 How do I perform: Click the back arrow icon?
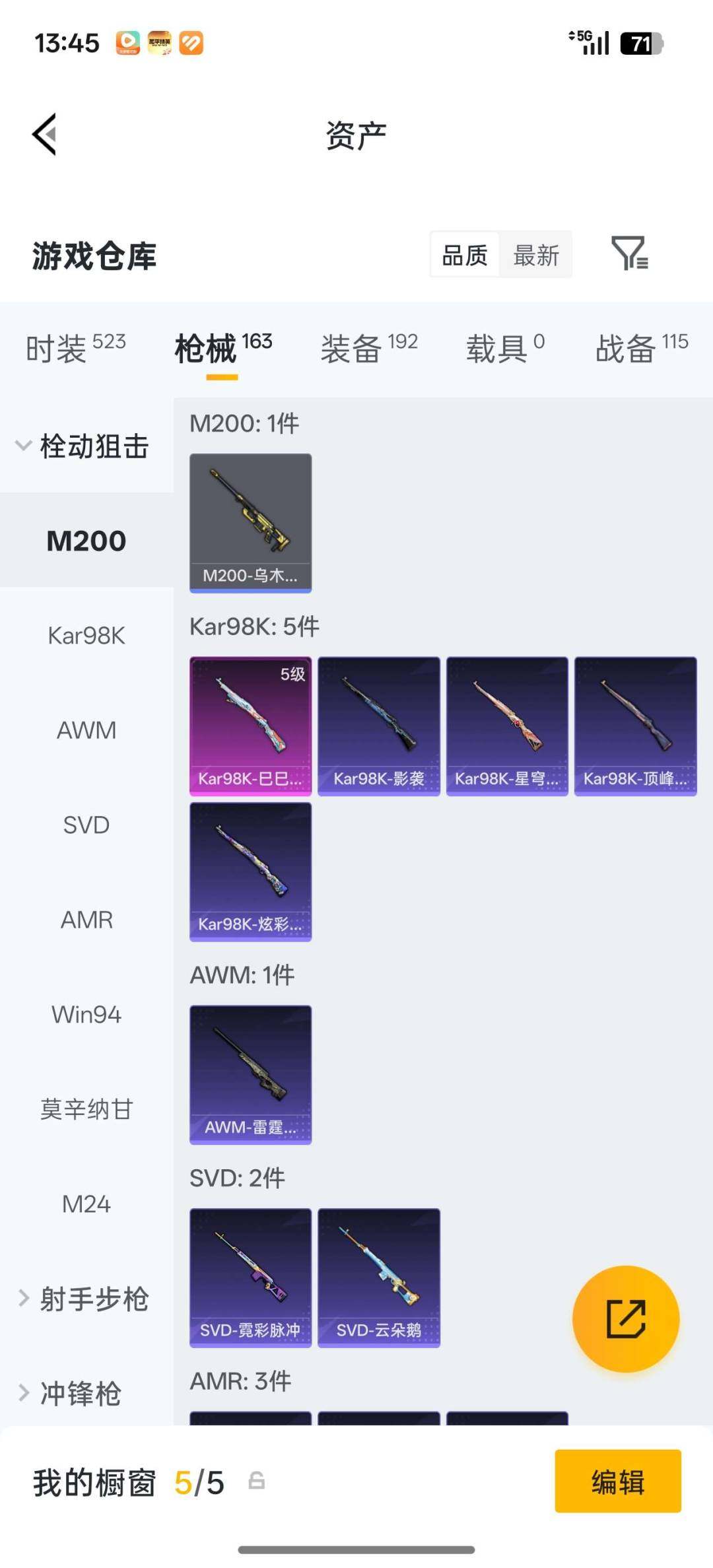[44, 134]
